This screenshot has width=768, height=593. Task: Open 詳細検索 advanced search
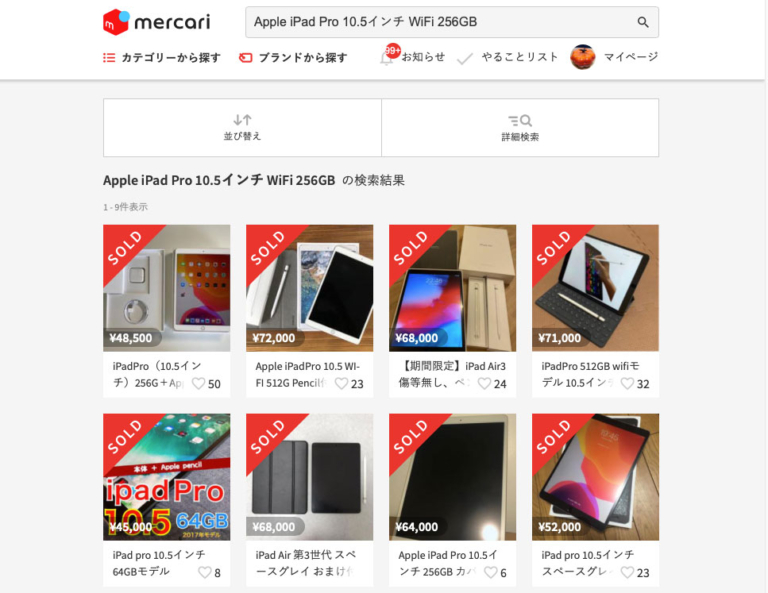(520, 127)
